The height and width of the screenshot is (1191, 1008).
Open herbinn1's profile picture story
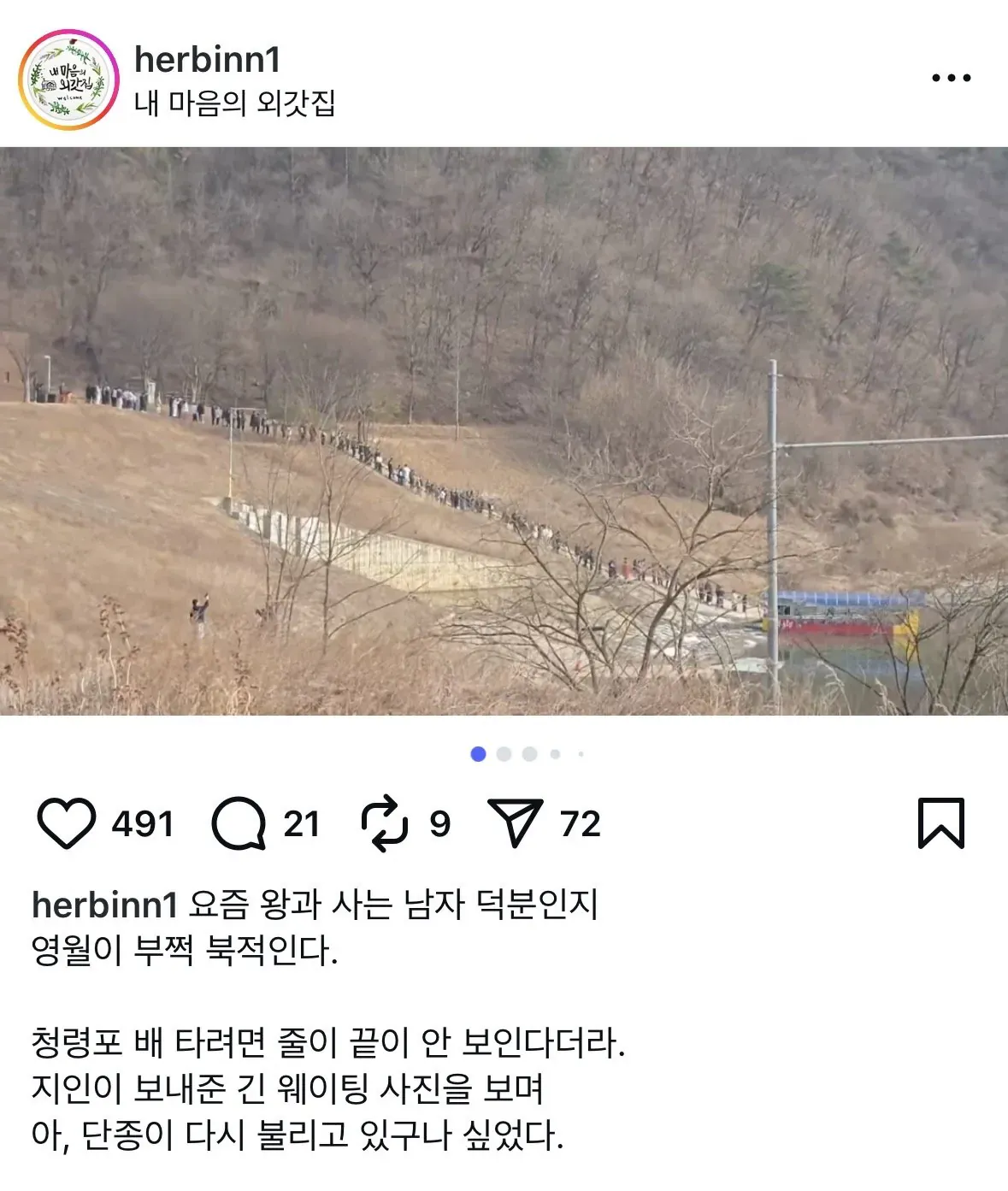(x=68, y=80)
